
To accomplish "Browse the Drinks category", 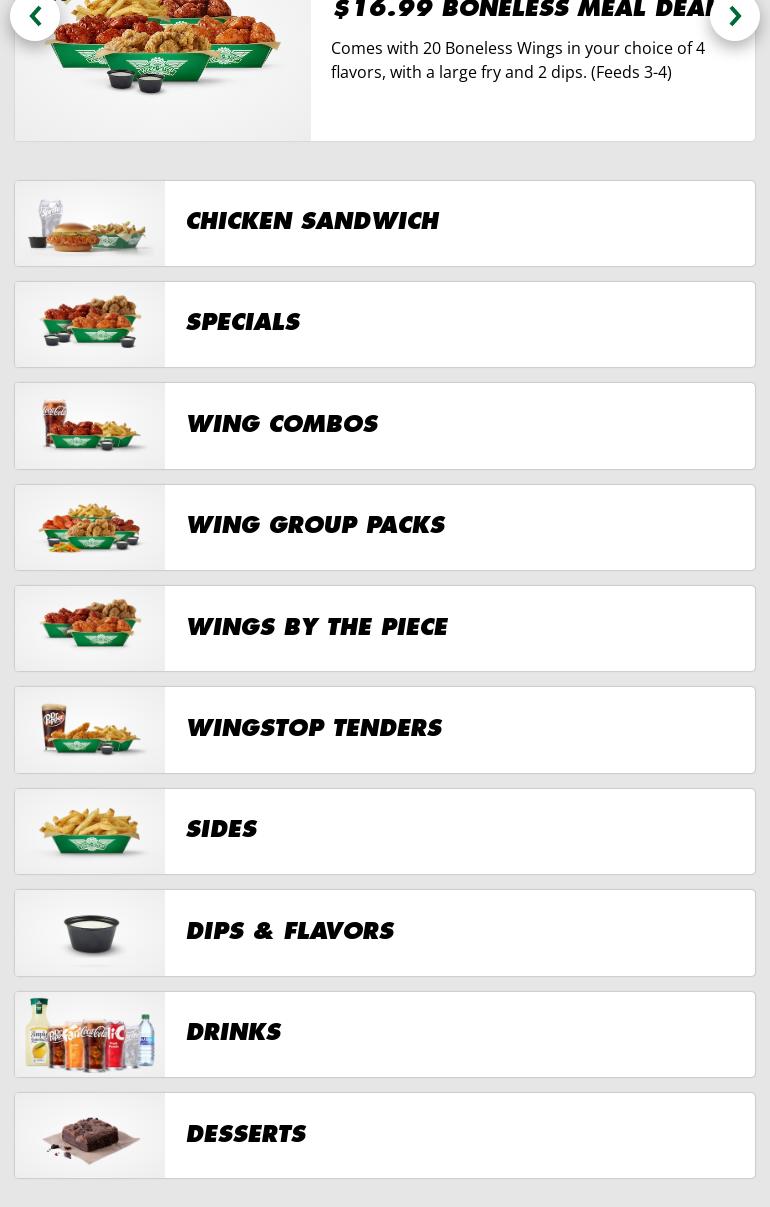I will click(385, 1034).
